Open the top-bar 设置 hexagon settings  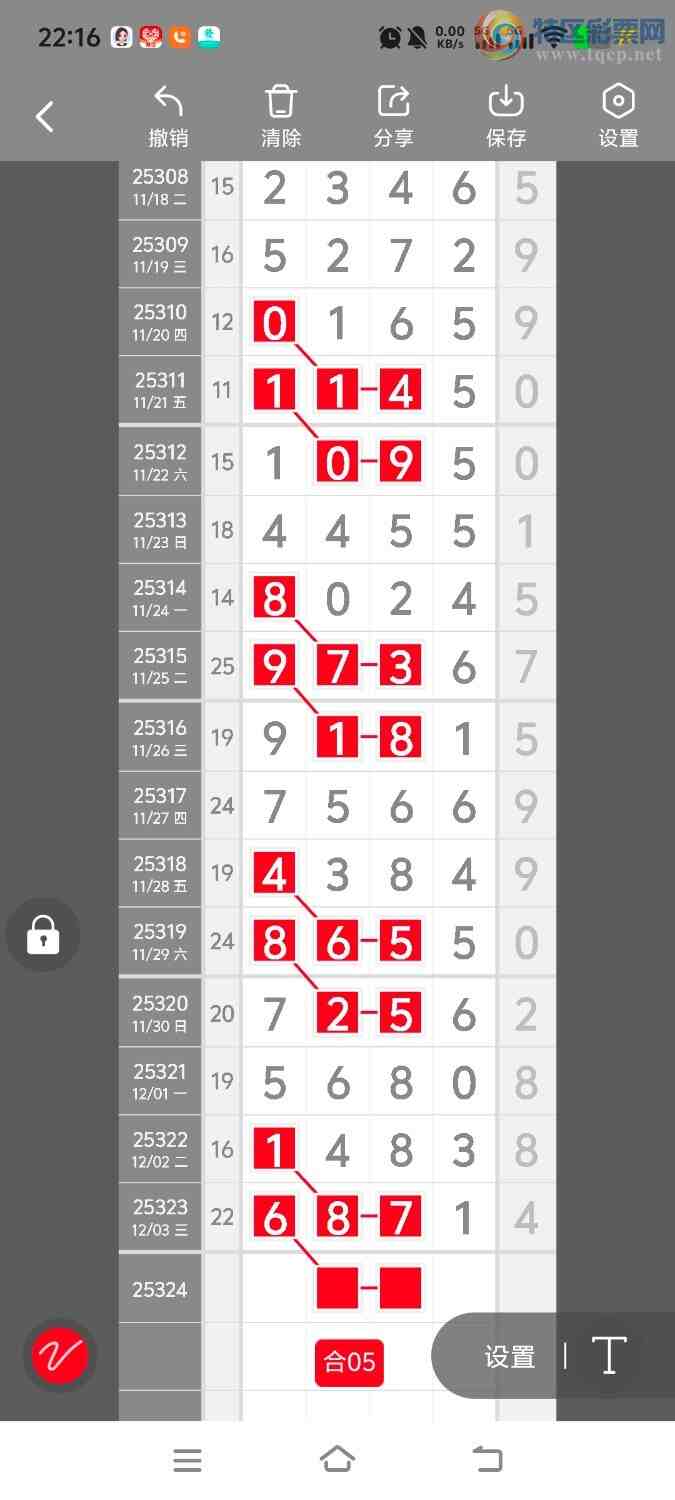point(618,116)
